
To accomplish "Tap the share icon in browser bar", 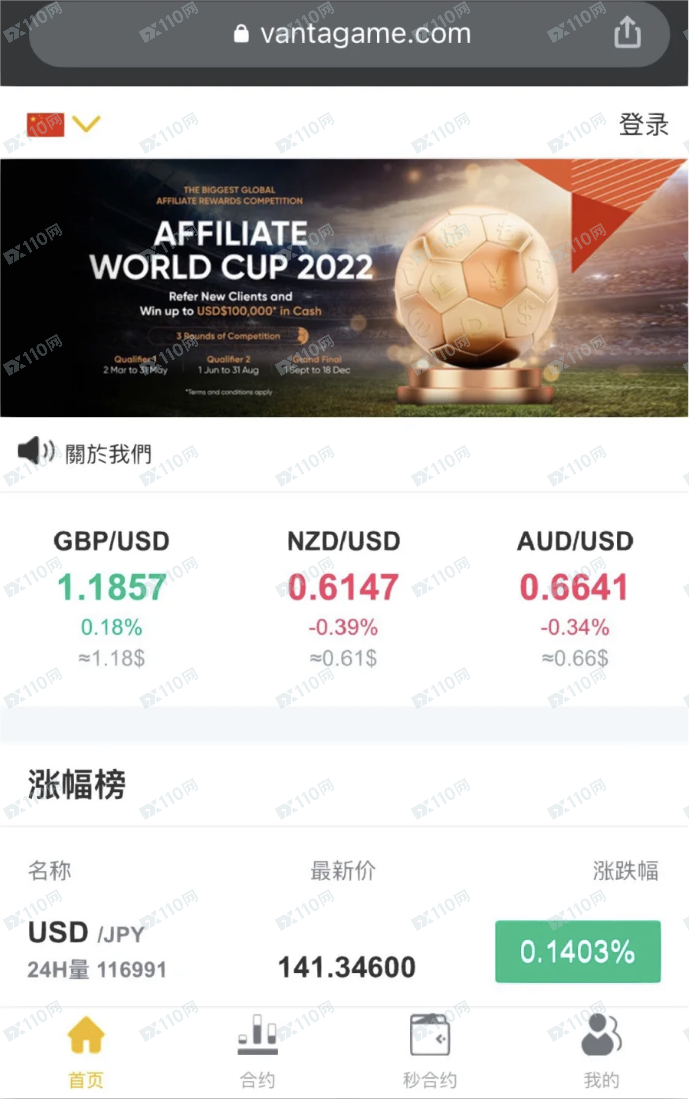I will pyautogui.click(x=627, y=33).
